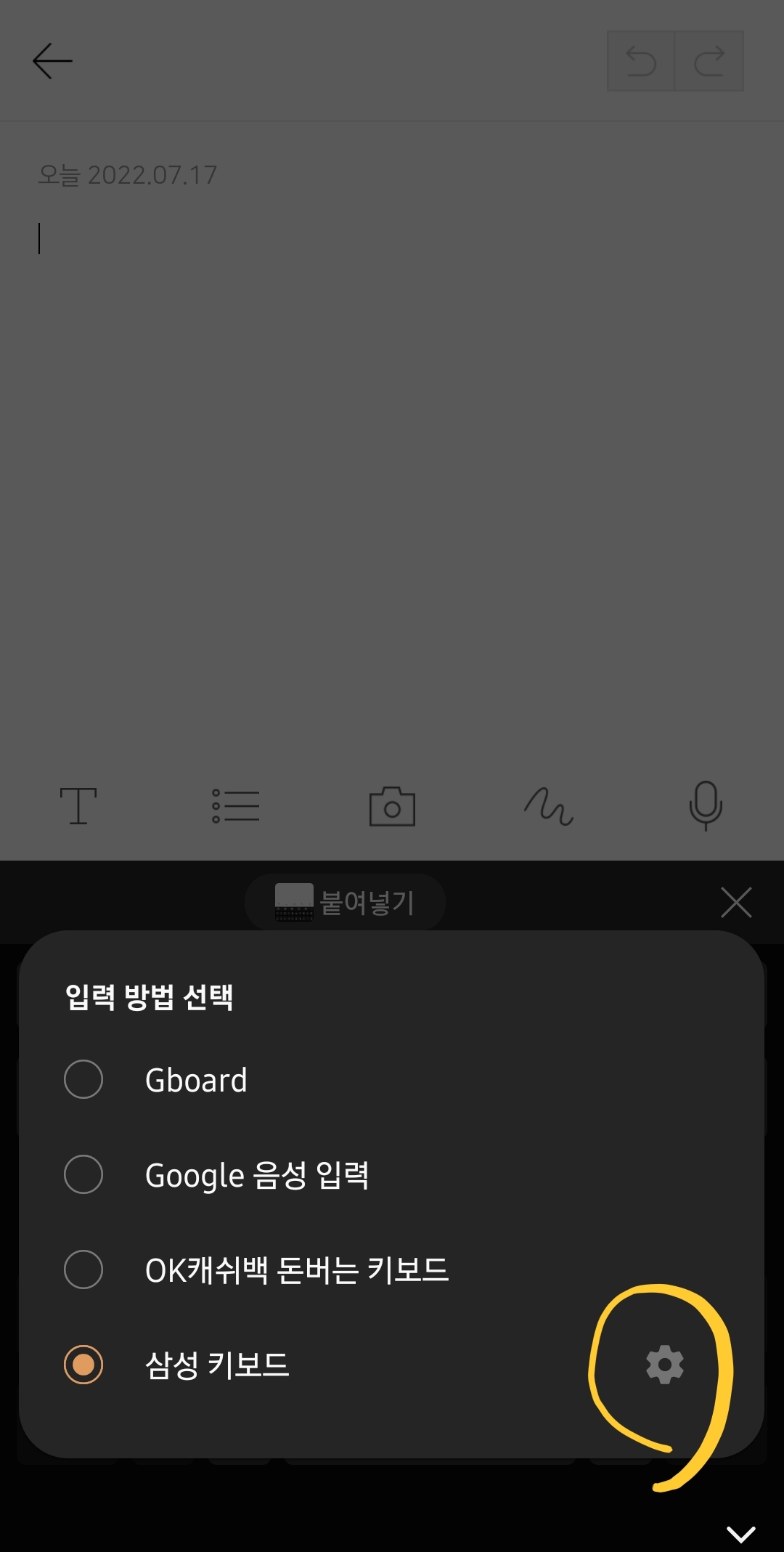Open the checklist tool in the note toolbar
This screenshot has width=784, height=1552.
coord(235,806)
